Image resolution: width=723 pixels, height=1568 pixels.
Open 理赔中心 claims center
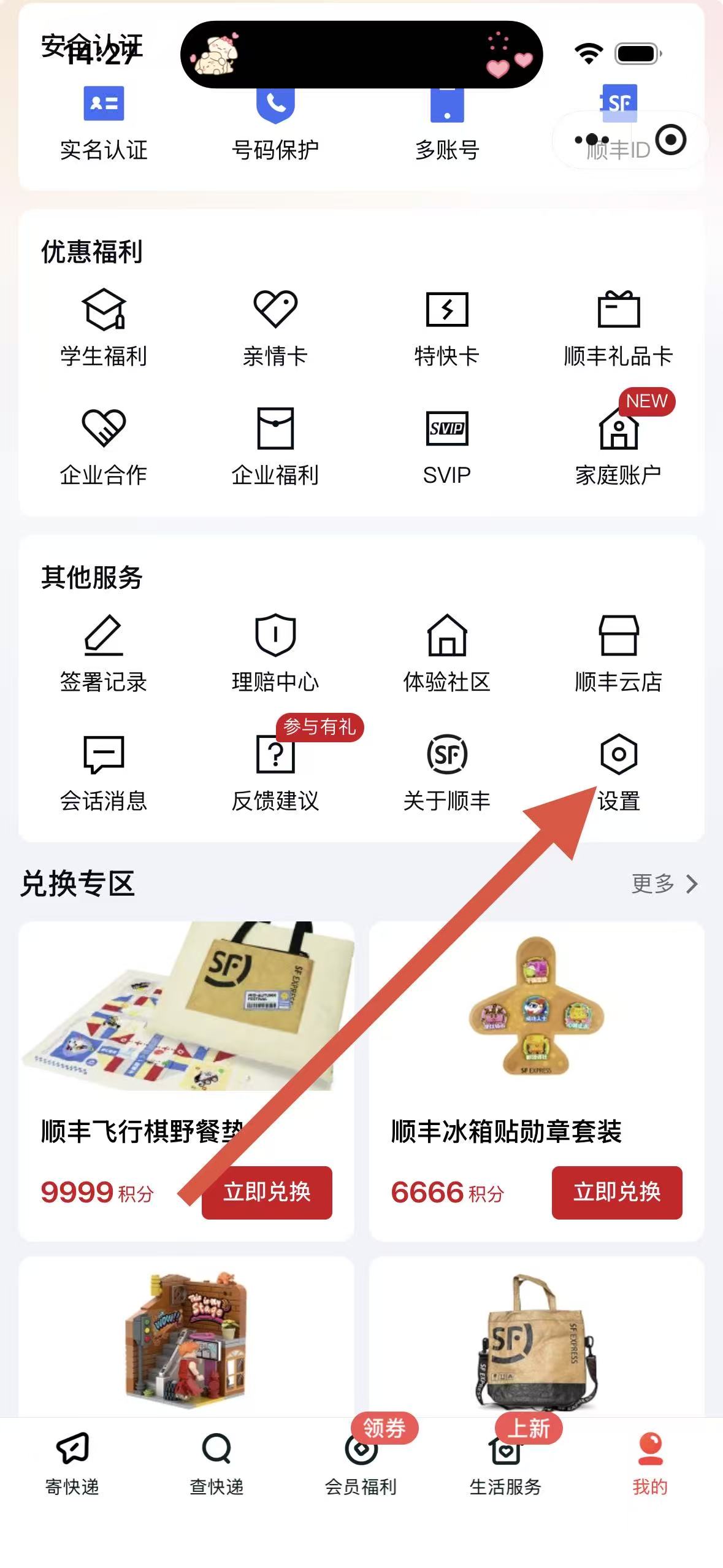point(275,653)
